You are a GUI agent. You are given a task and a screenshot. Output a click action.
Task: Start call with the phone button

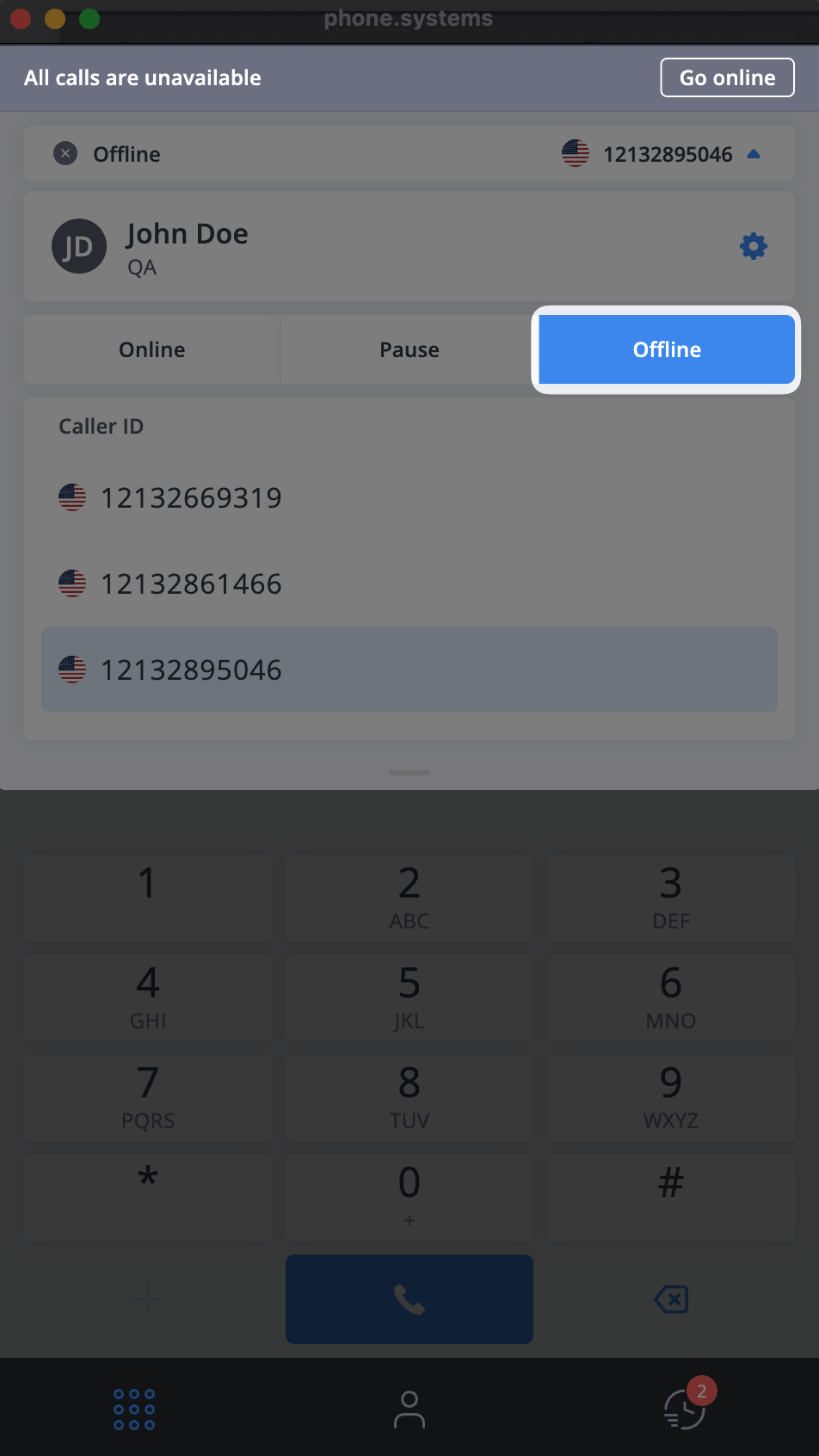click(409, 1299)
